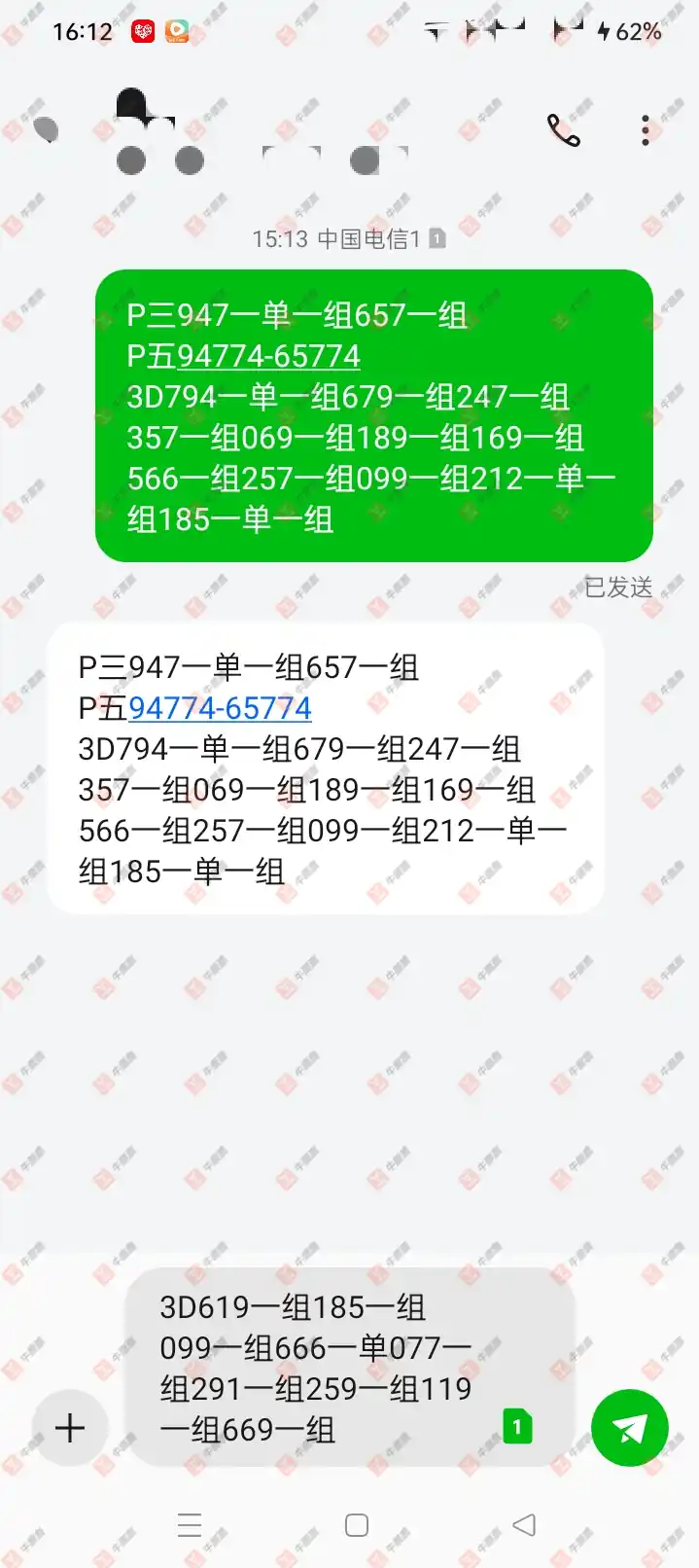Image resolution: width=699 pixels, height=1568 pixels.
Task: Call this contact with the phone icon
Action: [x=564, y=130]
